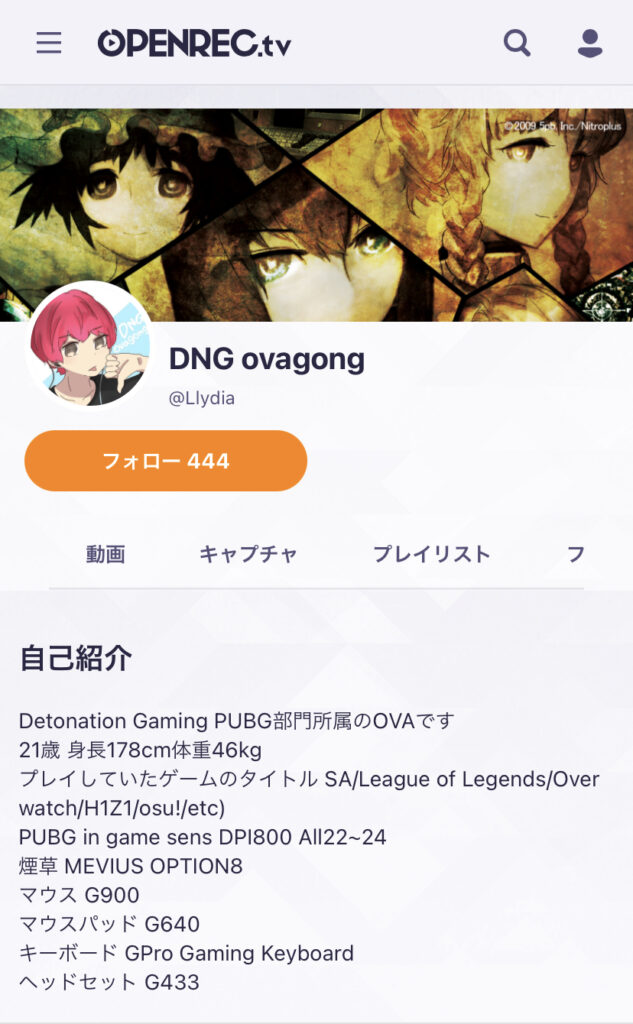Switch to the 動画 tab

(x=105, y=554)
